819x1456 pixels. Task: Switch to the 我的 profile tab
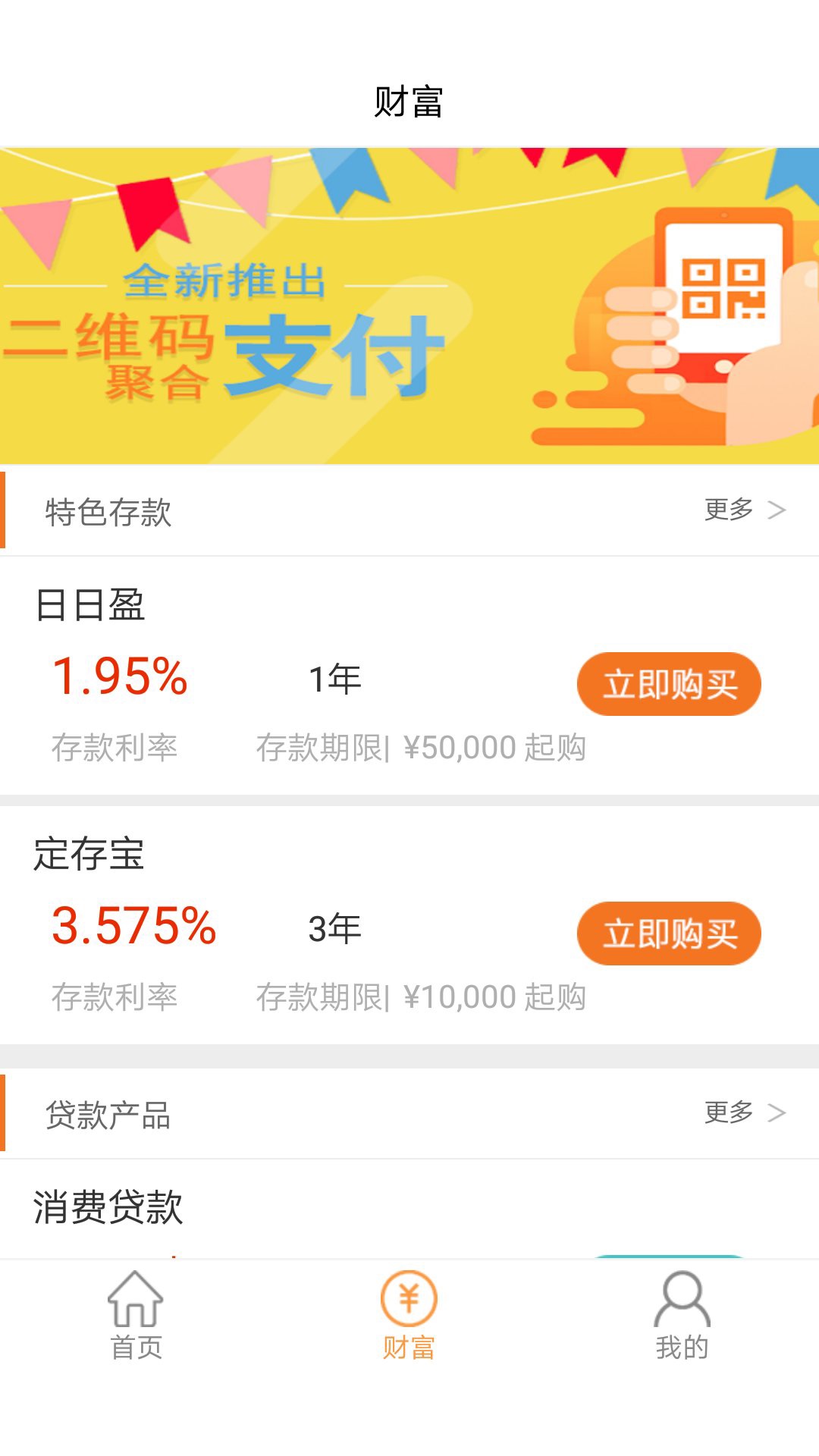coord(682,1316)
